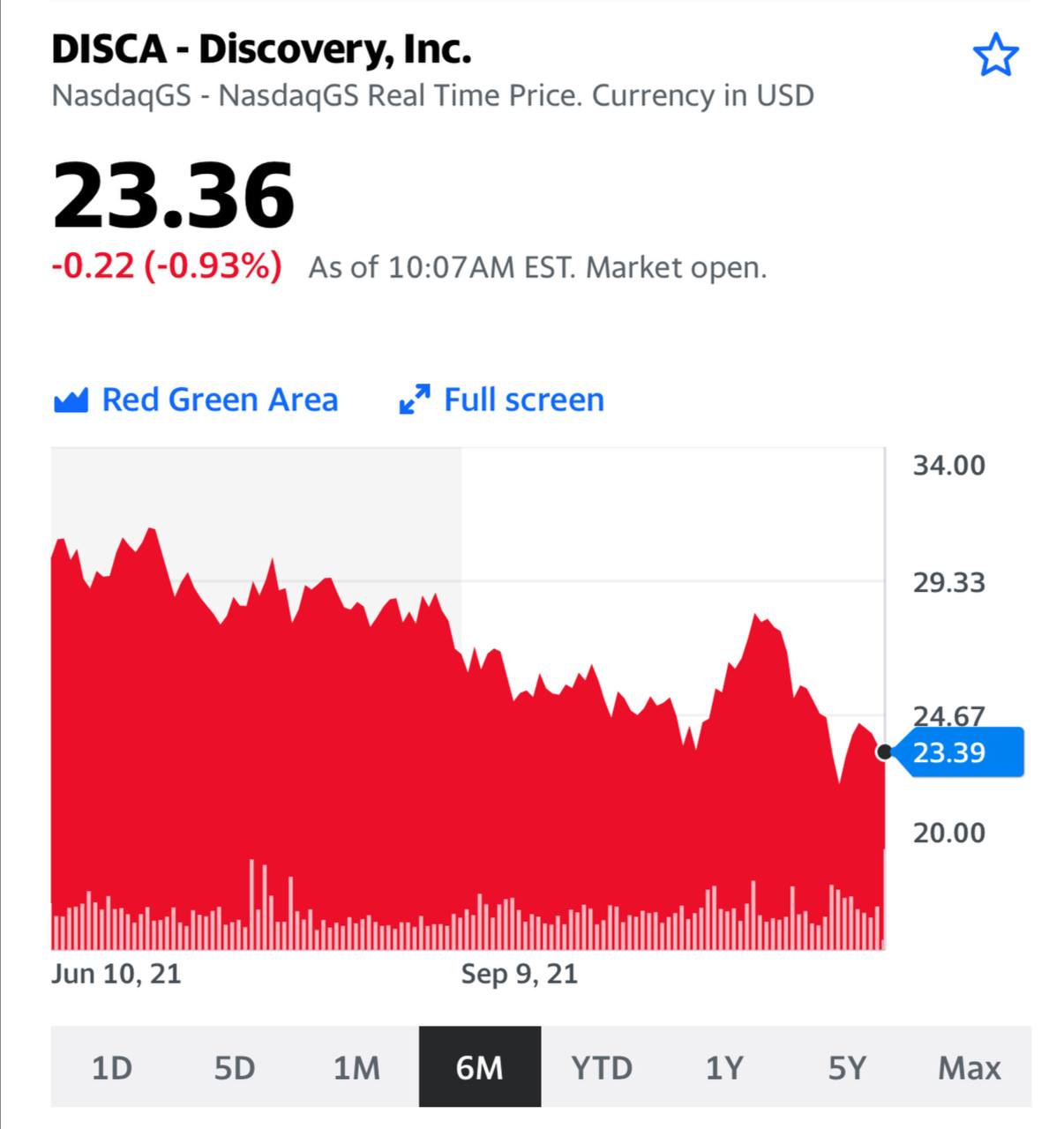Switch to YTD chart view
This screenshot has width=1064, height=1129.
[x=602, y=1067]
